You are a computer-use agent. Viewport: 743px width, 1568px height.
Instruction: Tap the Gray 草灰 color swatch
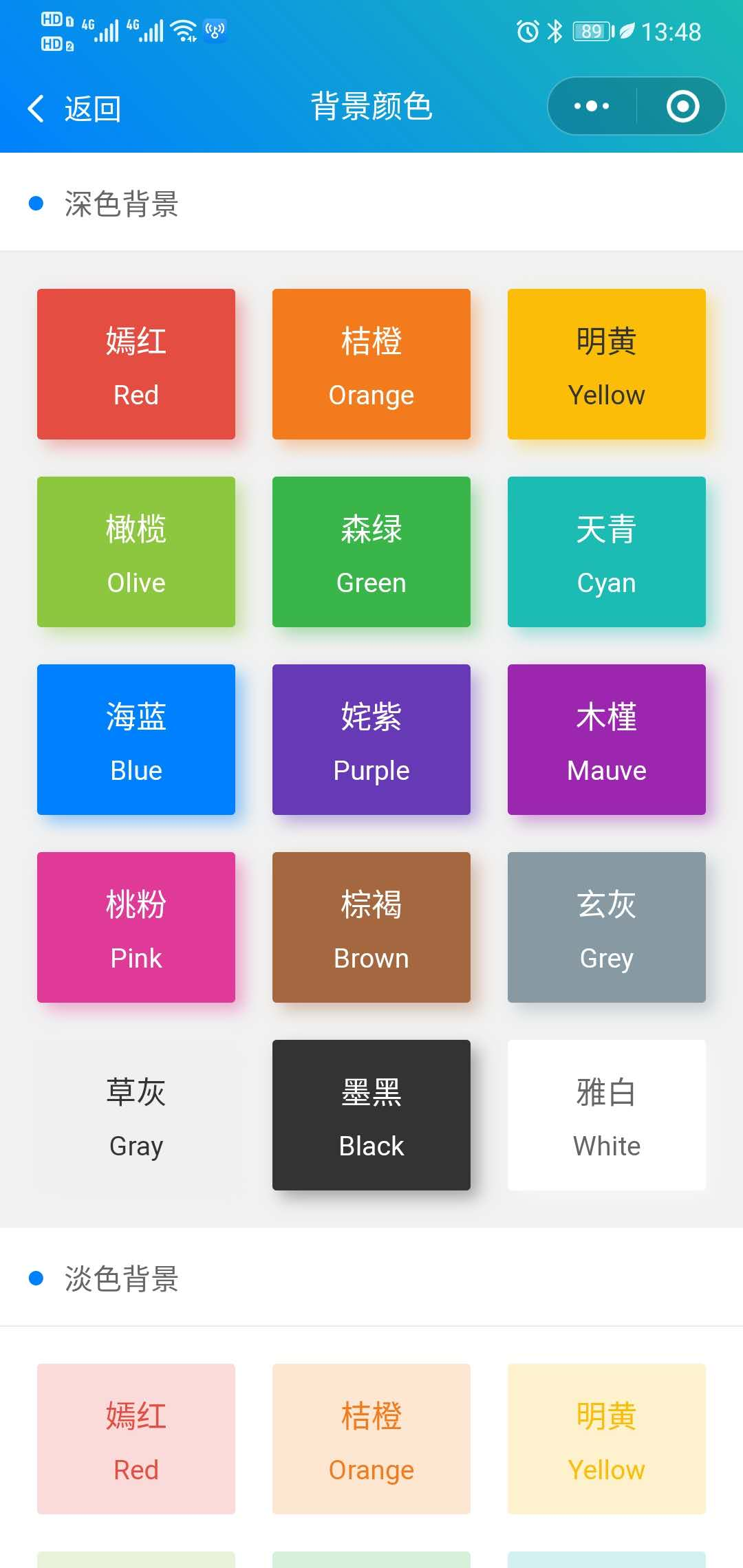pos(136,1115)
